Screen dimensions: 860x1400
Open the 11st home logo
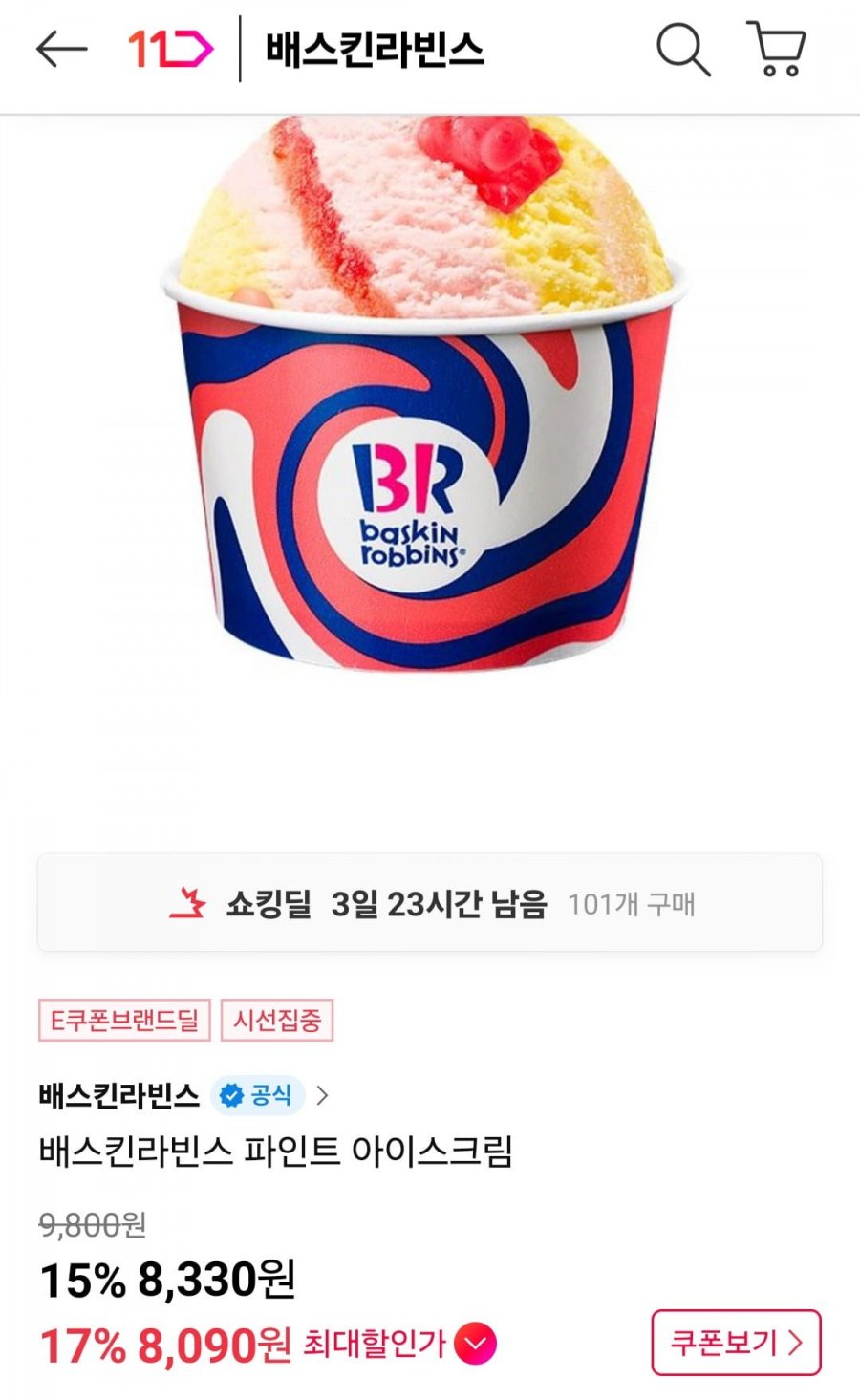(x=170, y=50)
